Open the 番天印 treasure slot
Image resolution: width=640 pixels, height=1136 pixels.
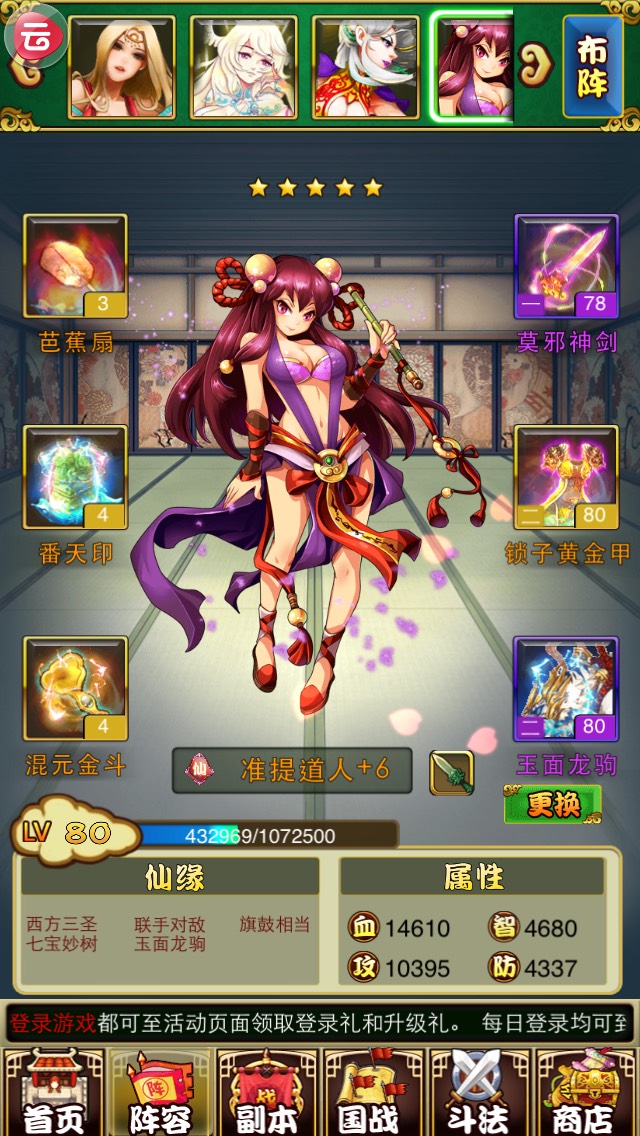coord(76,478)
